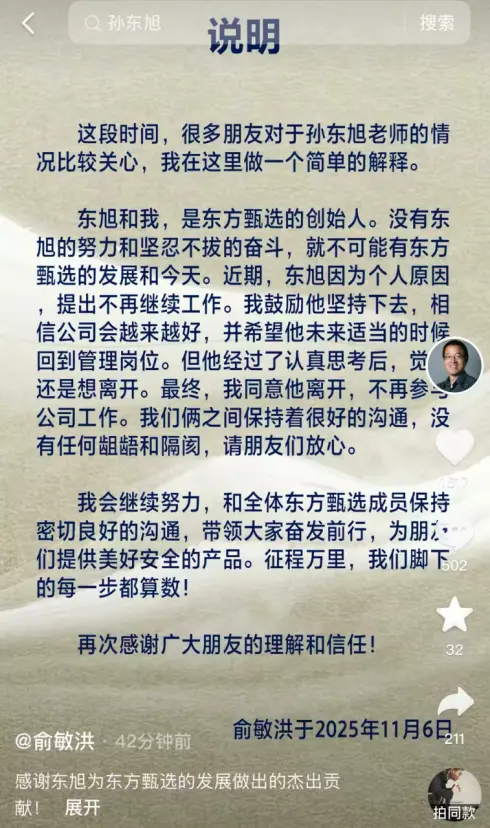490x828 pixels.
Task: Favorite the video with the star icon
Action: 455,615
